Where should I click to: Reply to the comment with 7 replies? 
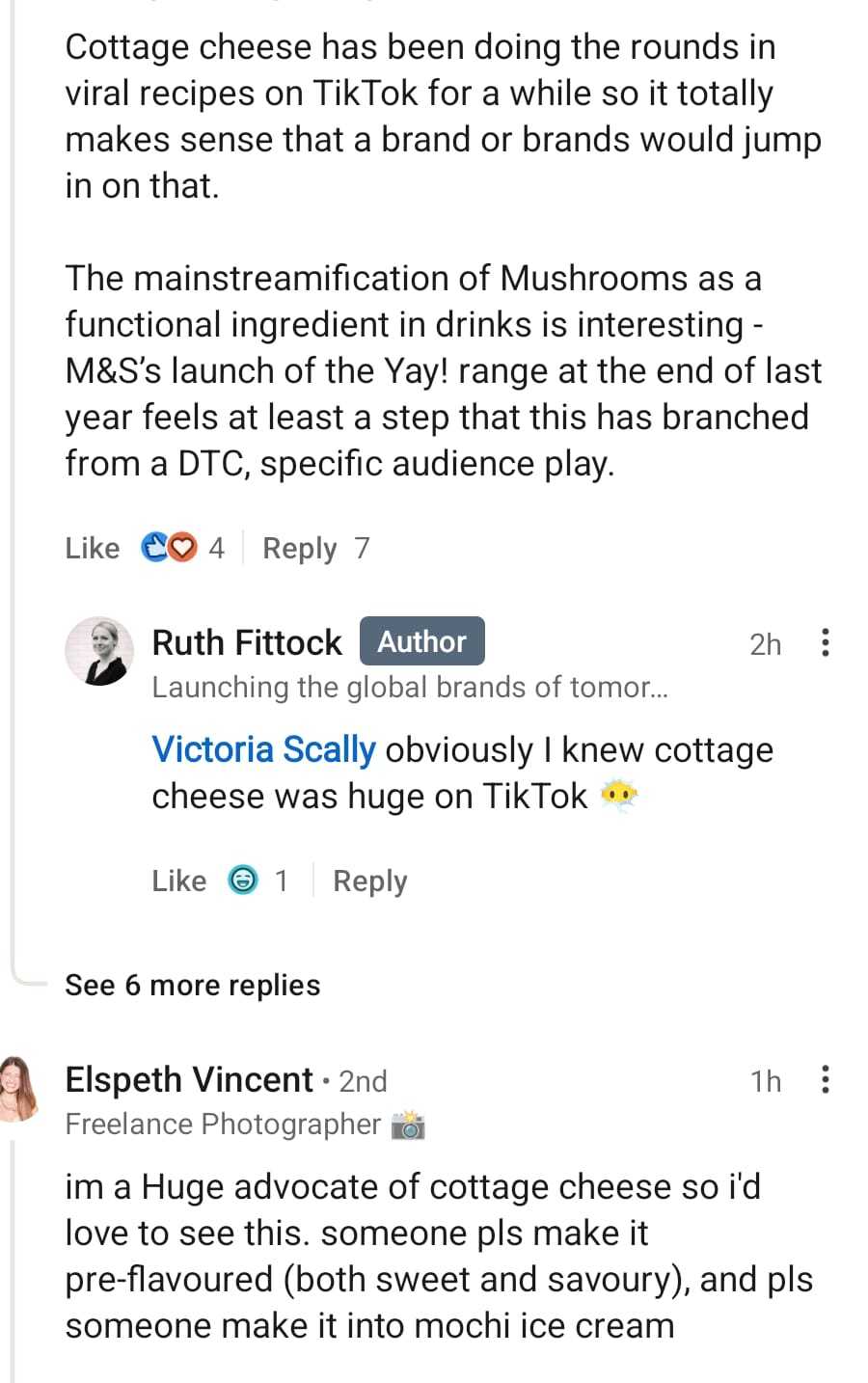pyautogui.click(x=299, y=548)
